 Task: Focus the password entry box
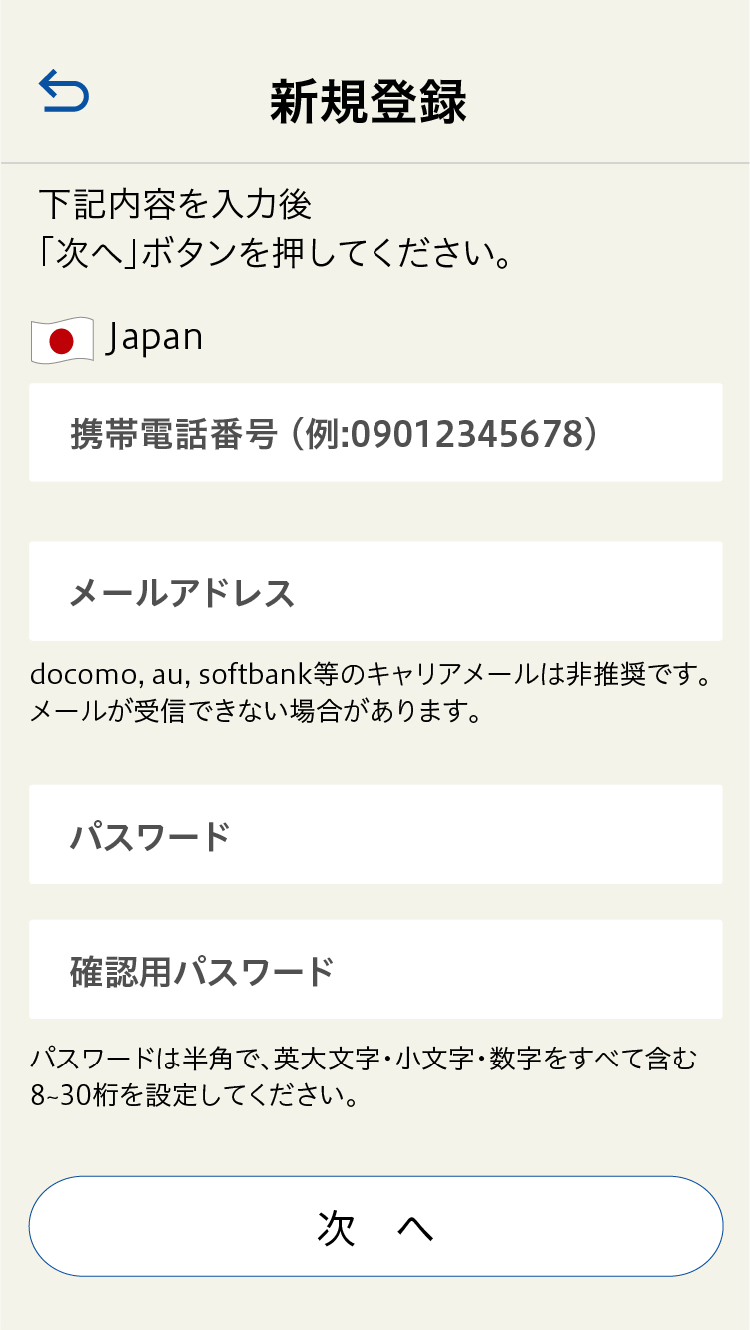[375, 834]
